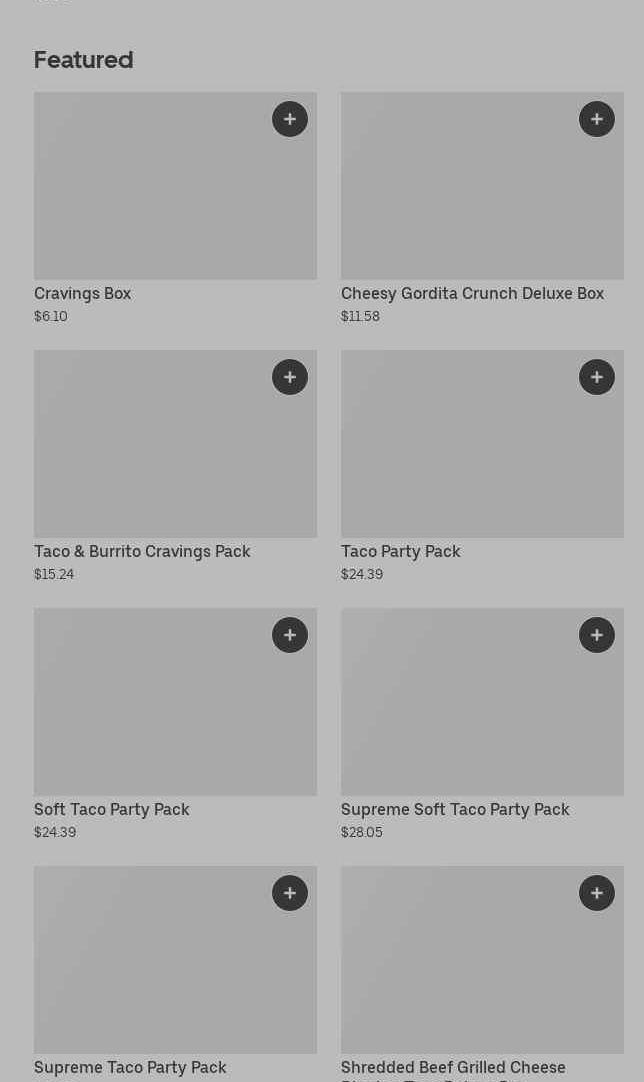Add Shredded Beef Grilled Cheese item to cart

(597, 893)
